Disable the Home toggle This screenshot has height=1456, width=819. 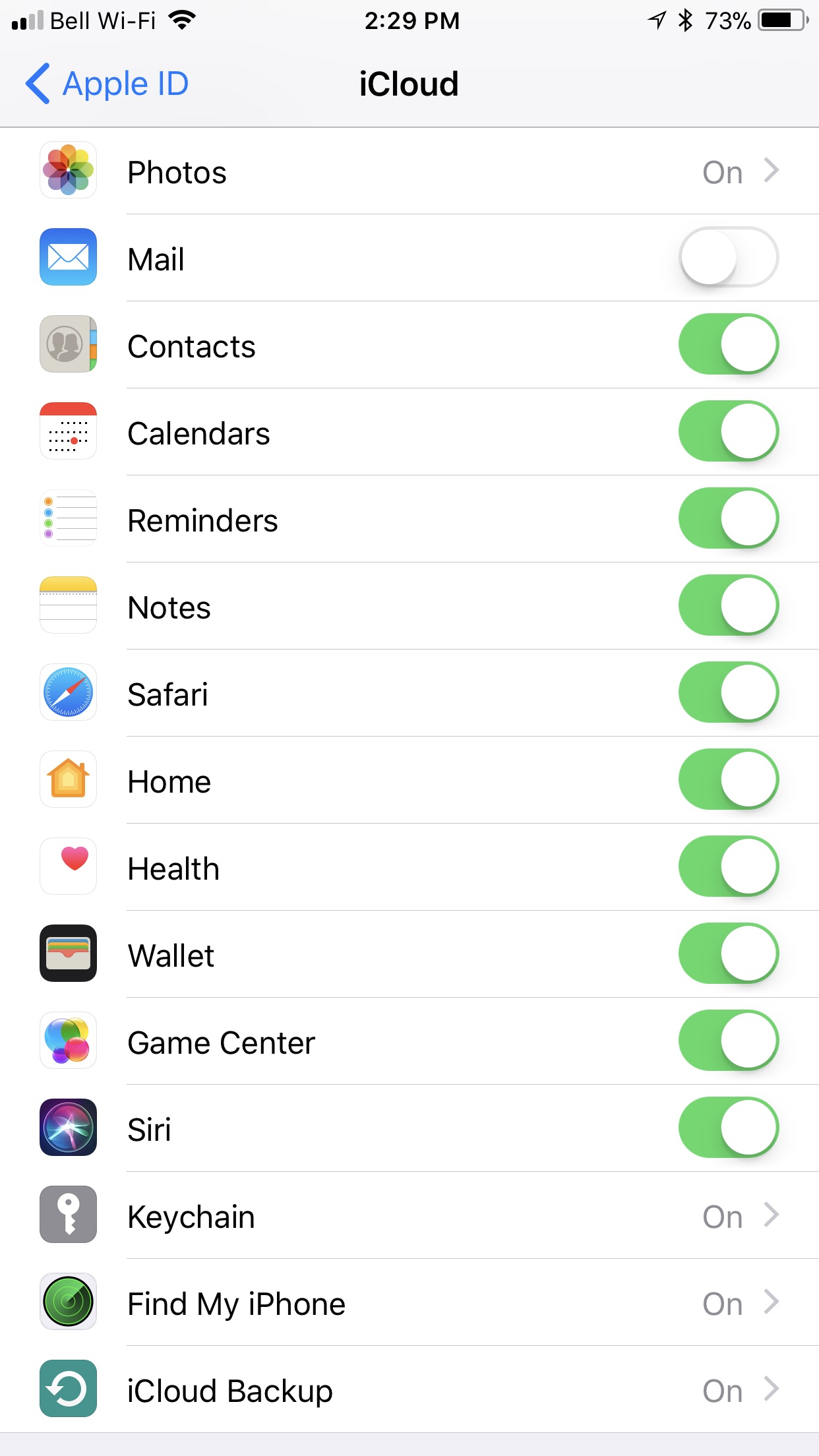click(729, 779)
